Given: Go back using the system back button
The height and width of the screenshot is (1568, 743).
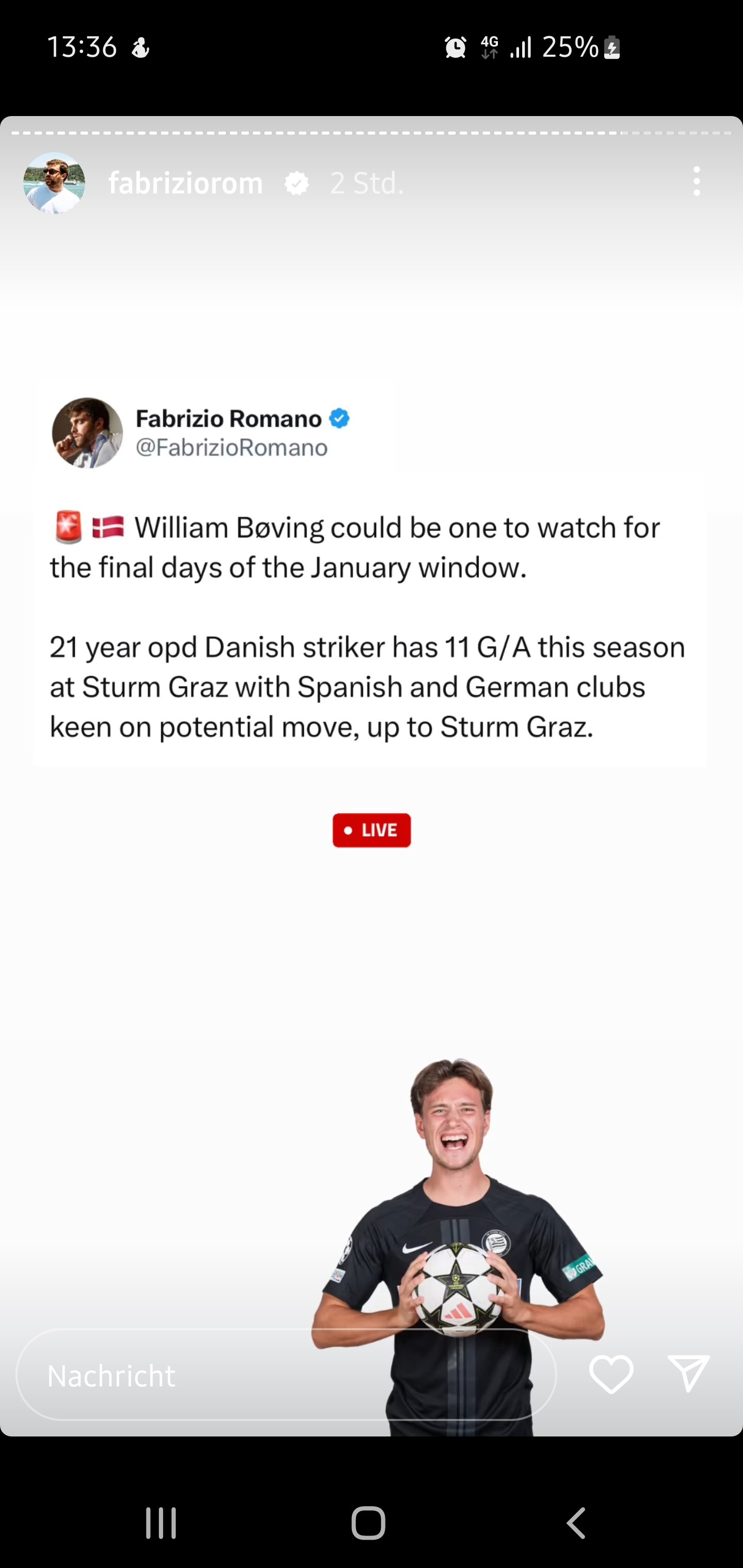Looking at the screenshot, I should 576,1523.
